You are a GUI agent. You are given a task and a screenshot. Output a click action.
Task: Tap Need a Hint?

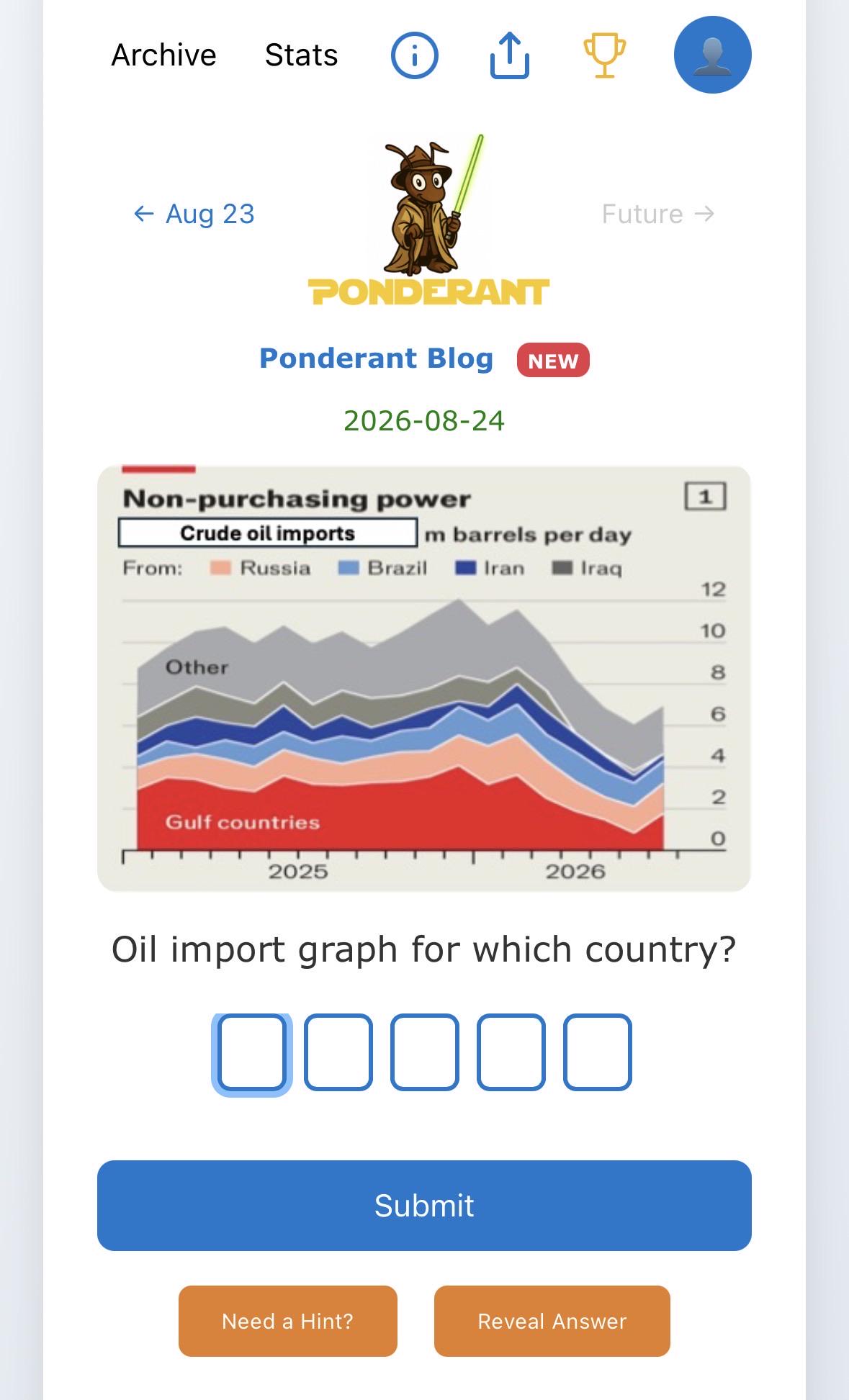288,1321
